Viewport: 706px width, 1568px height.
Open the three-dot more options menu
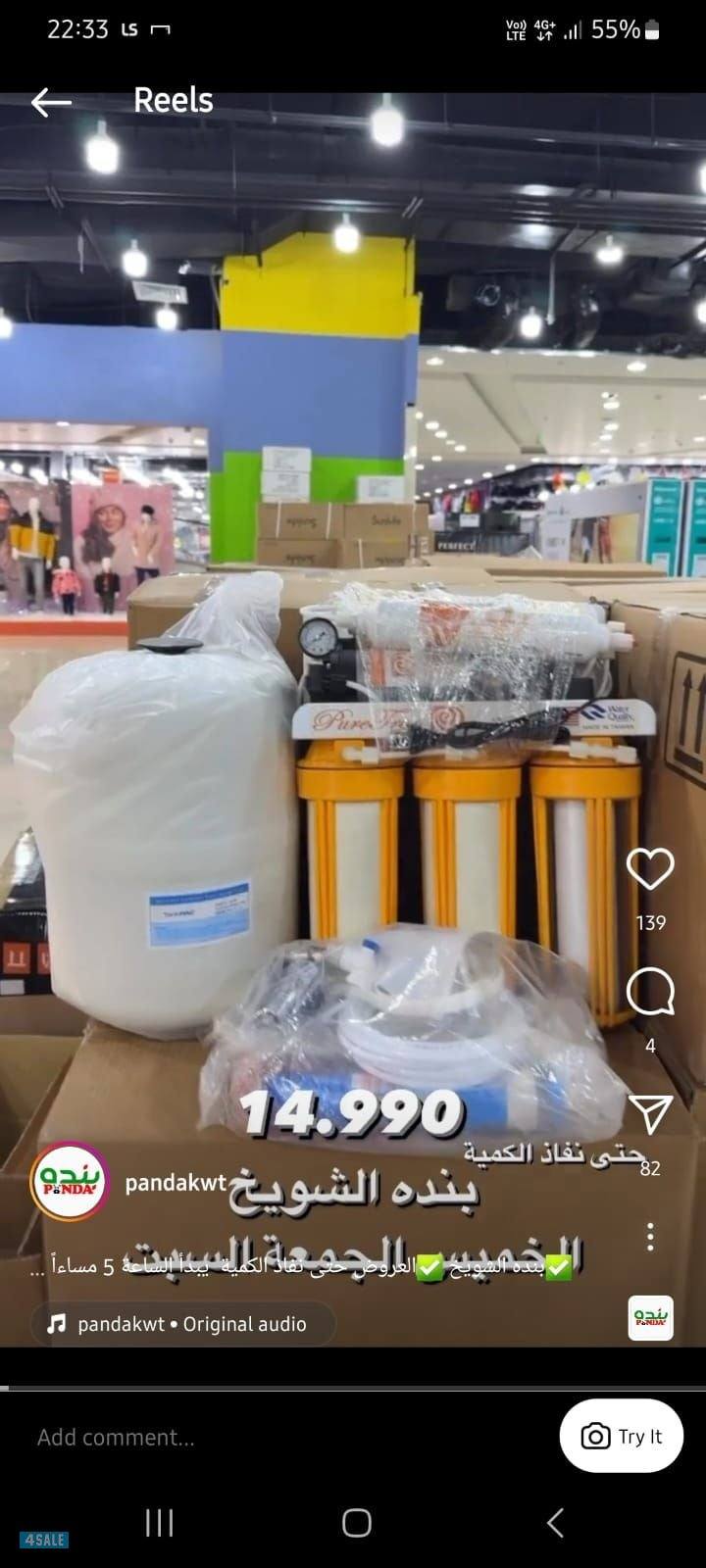coord(650,1237)
